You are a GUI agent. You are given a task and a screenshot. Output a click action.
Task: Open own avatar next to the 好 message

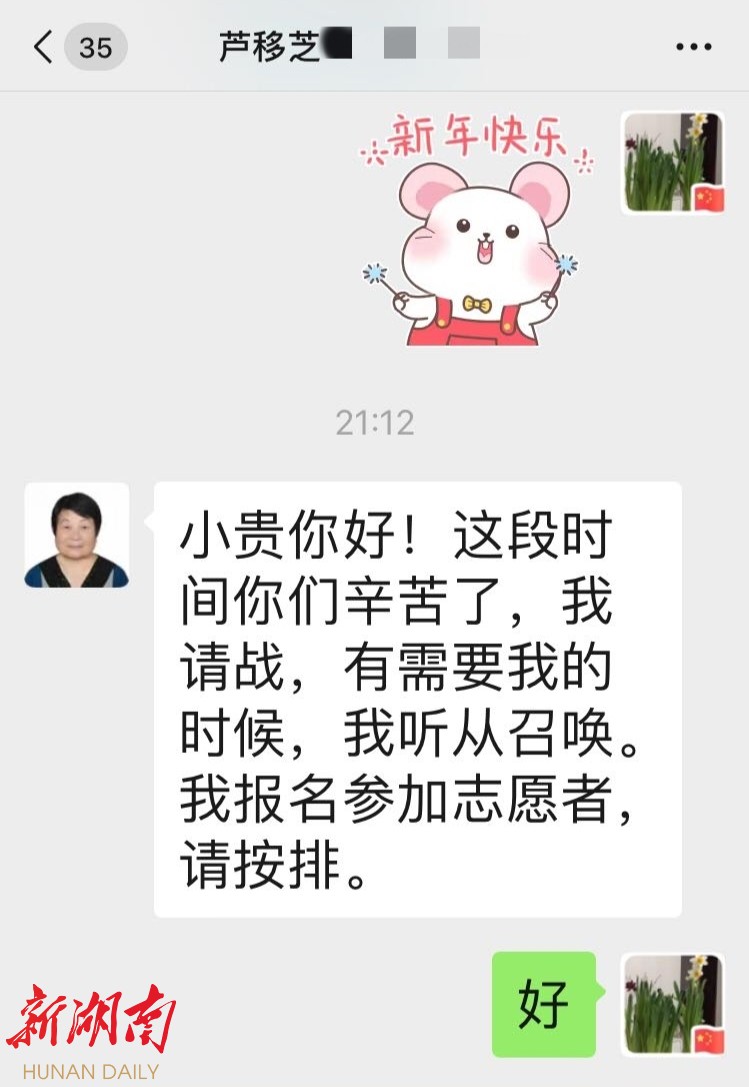click(x=673, y=1004)
